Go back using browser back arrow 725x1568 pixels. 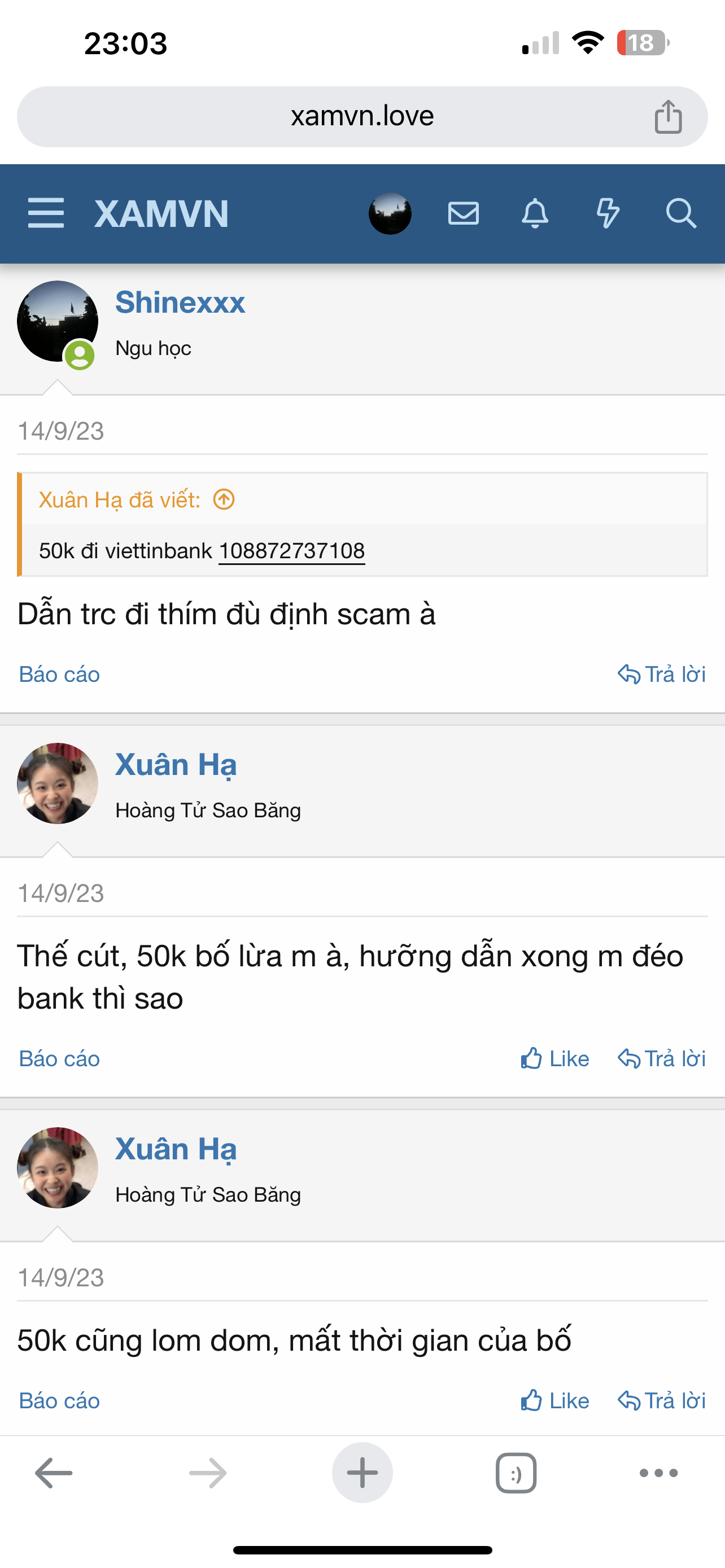[x=54, y=1473]
